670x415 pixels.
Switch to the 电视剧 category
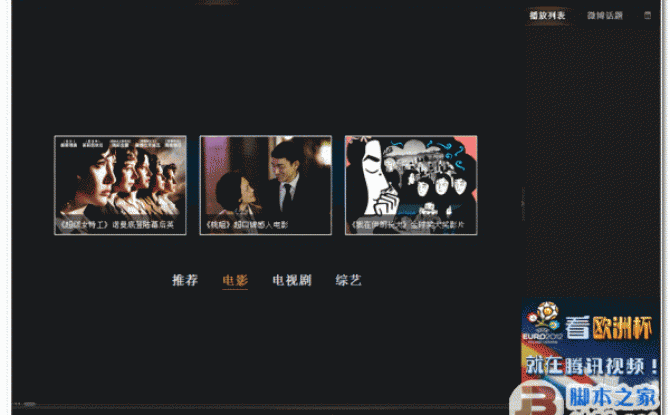click(291, 280)
